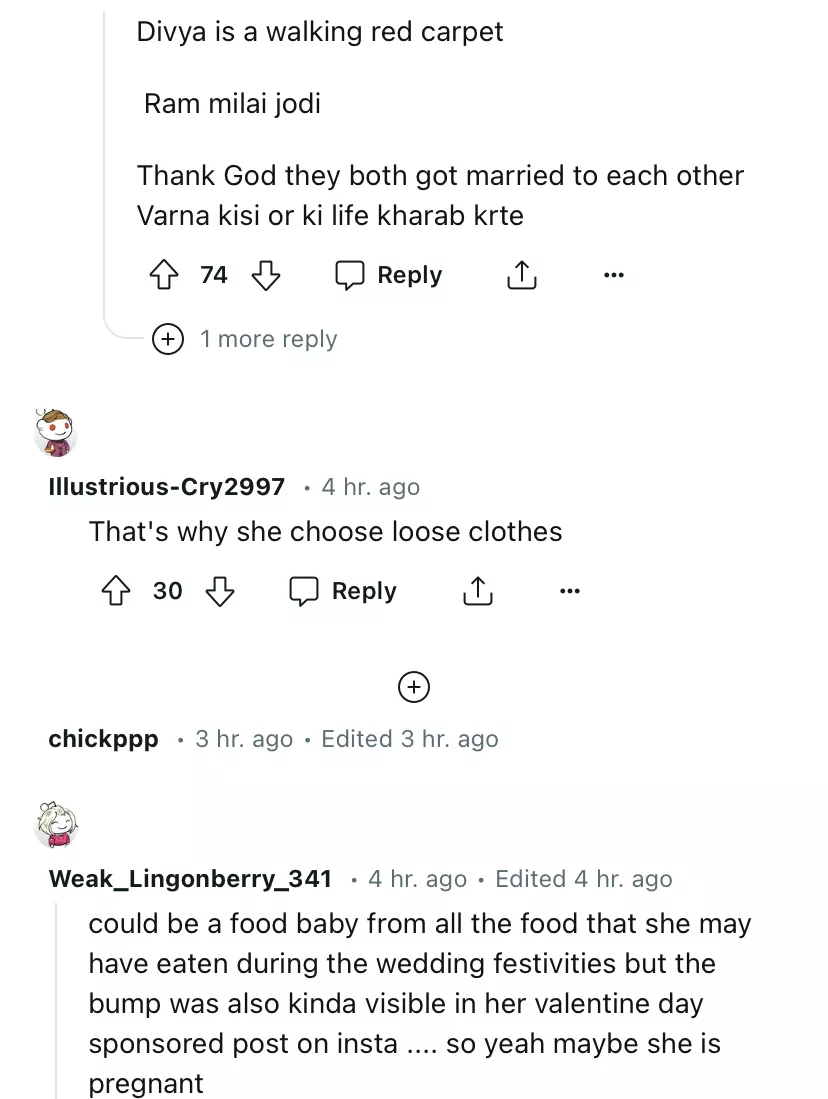The width and height of the screenshot is (828, 1099).
Task: Downvote the comment with 74 votes
Action: coord(265,275)
